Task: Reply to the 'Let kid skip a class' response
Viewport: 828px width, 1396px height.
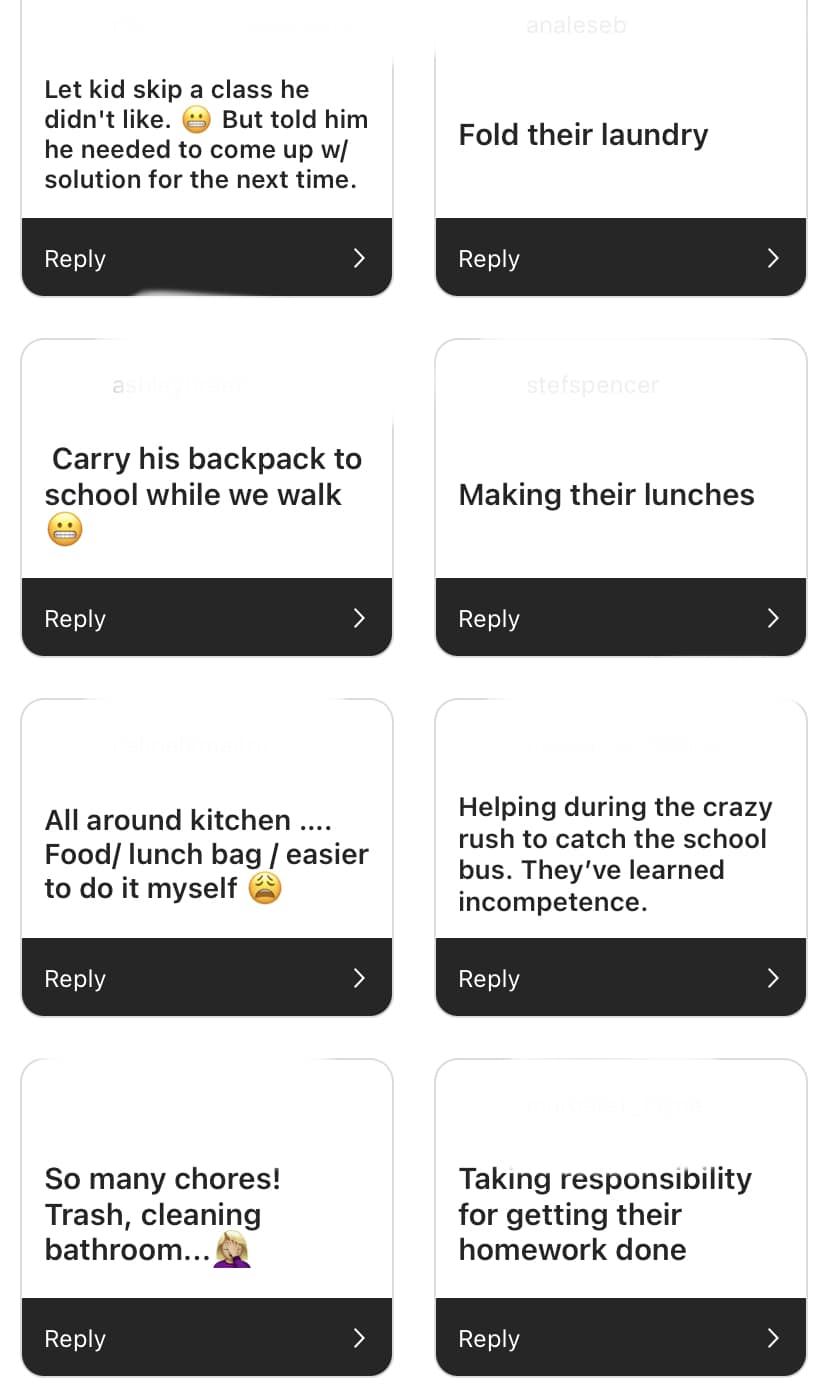Action: 206,258
